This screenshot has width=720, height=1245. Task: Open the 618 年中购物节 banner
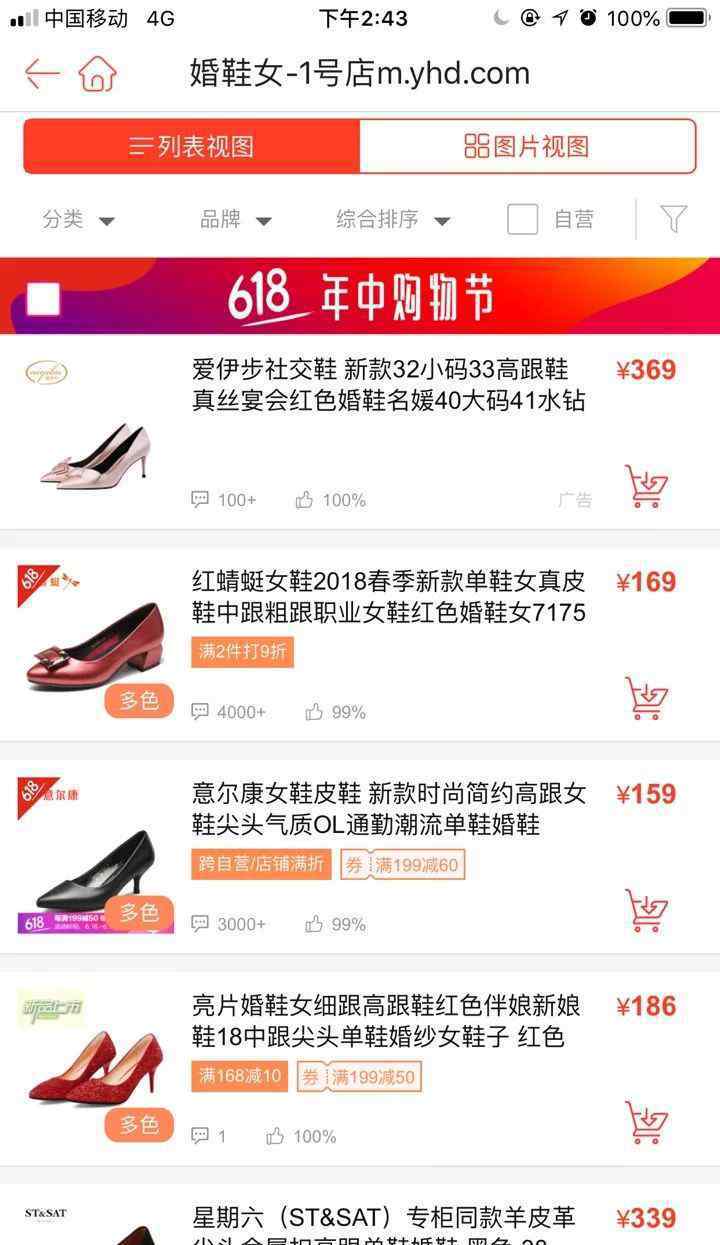[360, 296]
